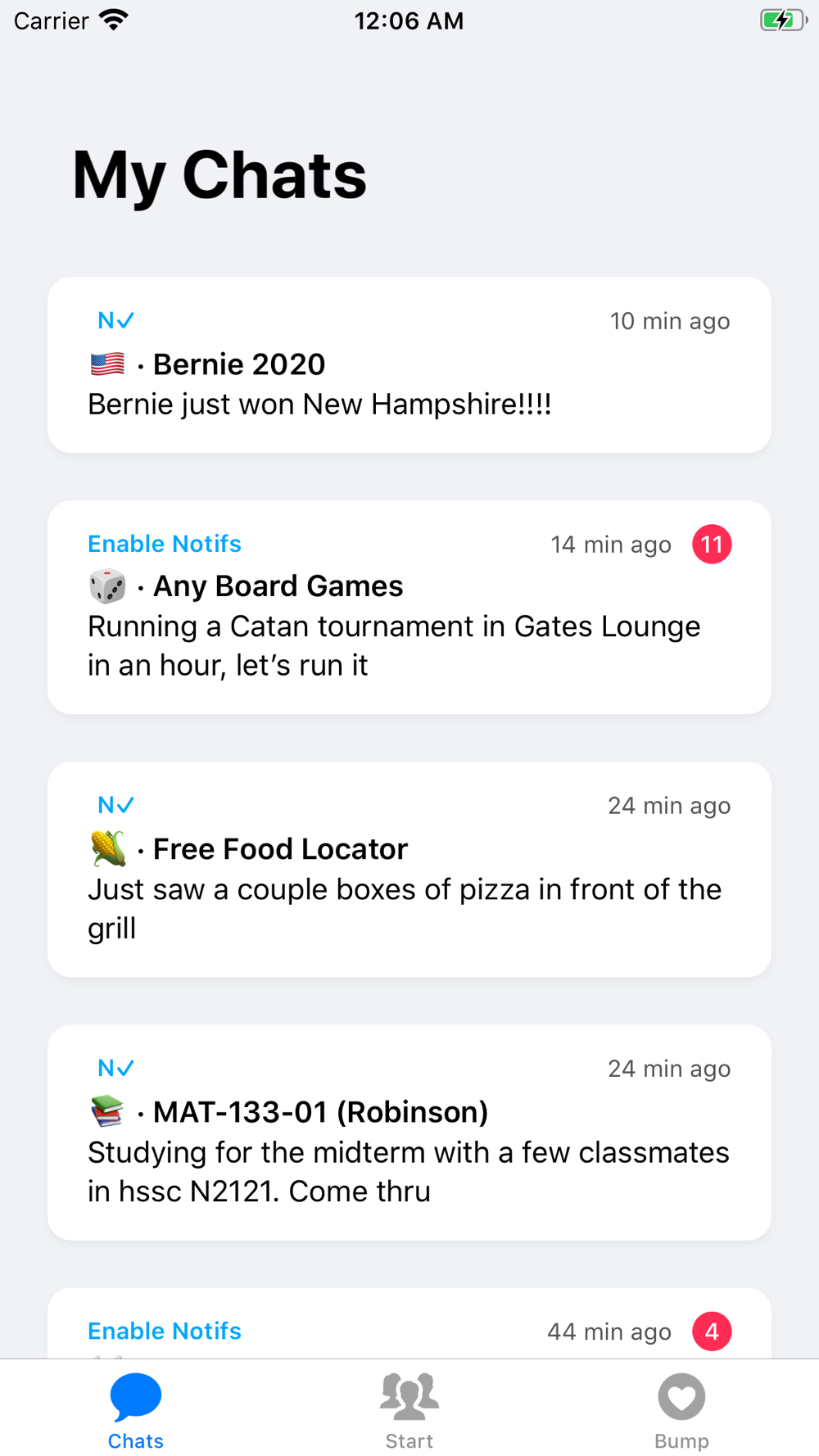Image resolution: width=819 pixels, height=1456 pixels.
Task: Switch to the Bump tab
Action: pos(681,1410)
